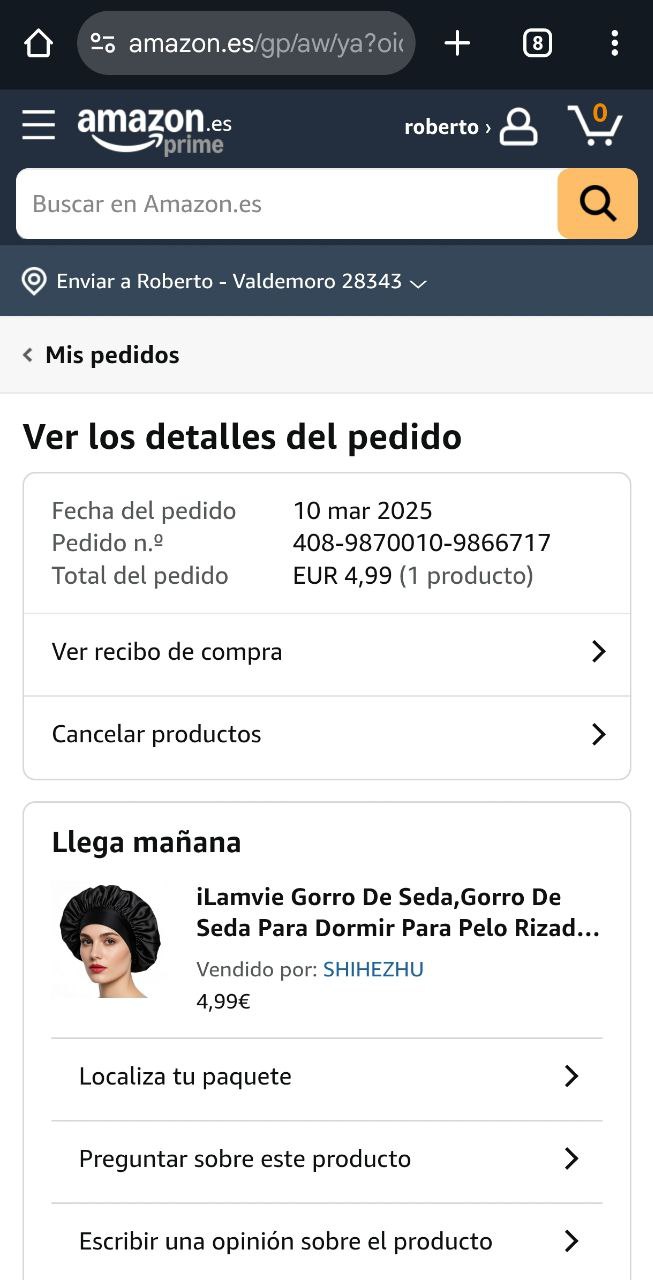The height and width of the screenshot is (1280, 653).
Task: Focus the Buscar en Amazon.es search field
Action: (286, 204)
